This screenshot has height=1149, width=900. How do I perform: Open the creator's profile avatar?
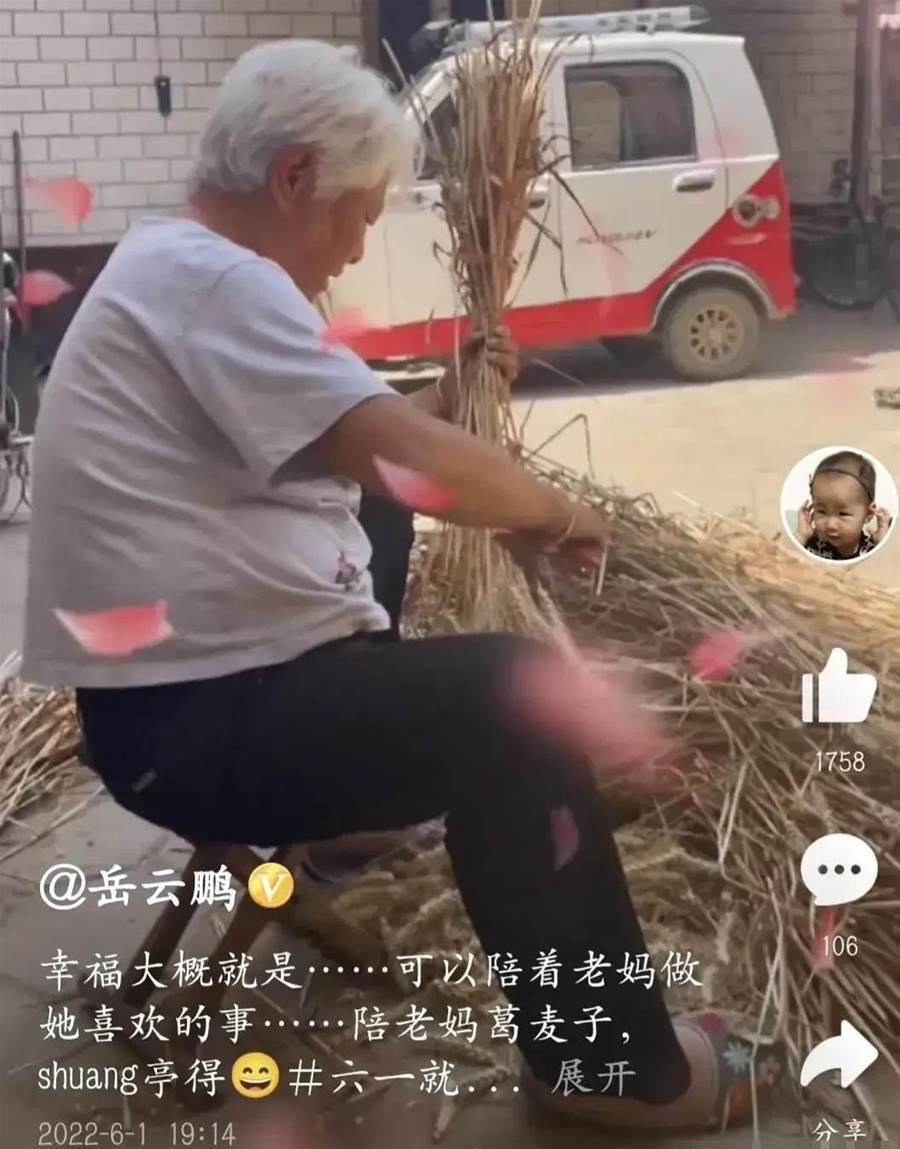coord(838,505)
